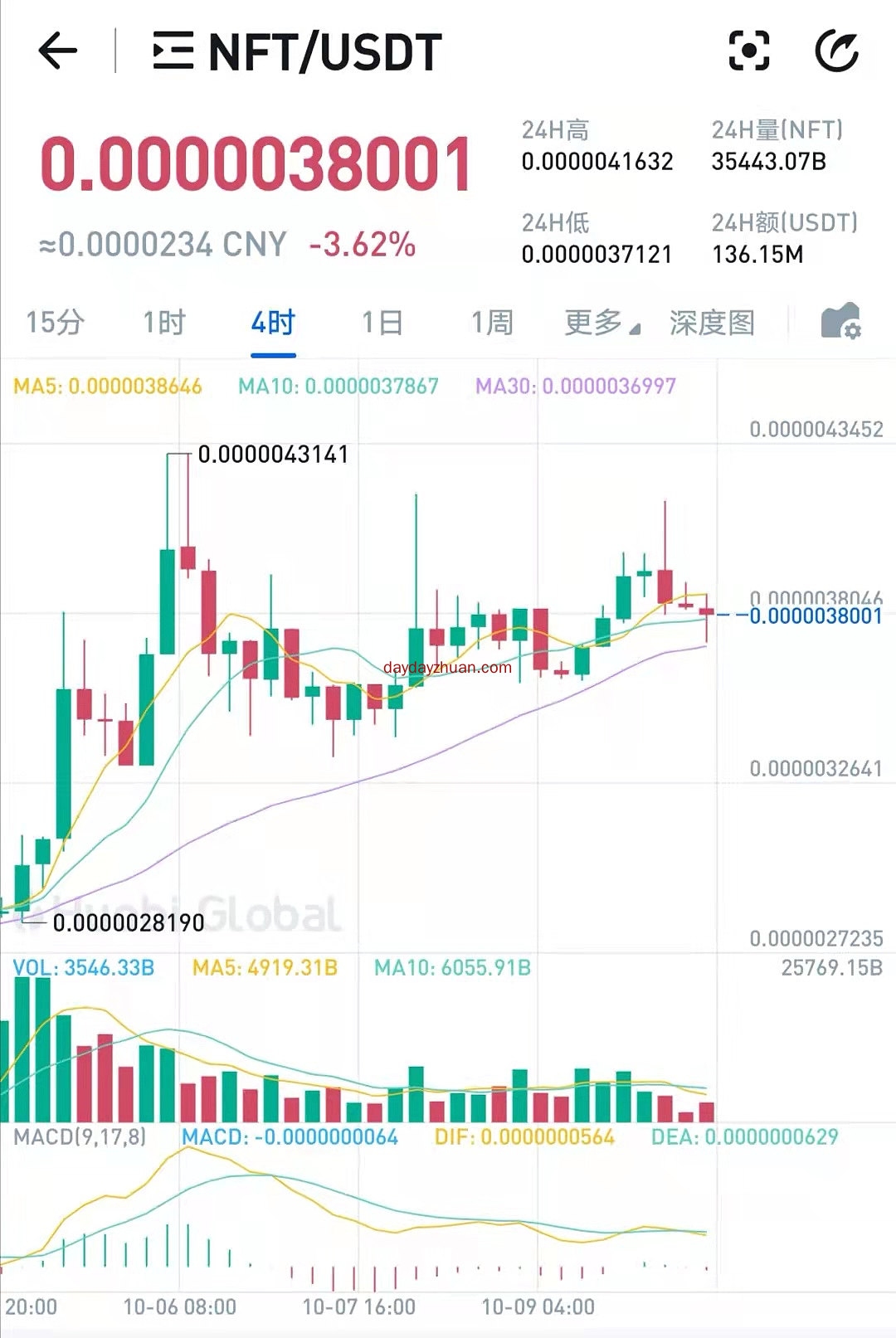Switch to the 15分 interval
The width and height of the screenshot is (896, 1338).
pos(55,323)
